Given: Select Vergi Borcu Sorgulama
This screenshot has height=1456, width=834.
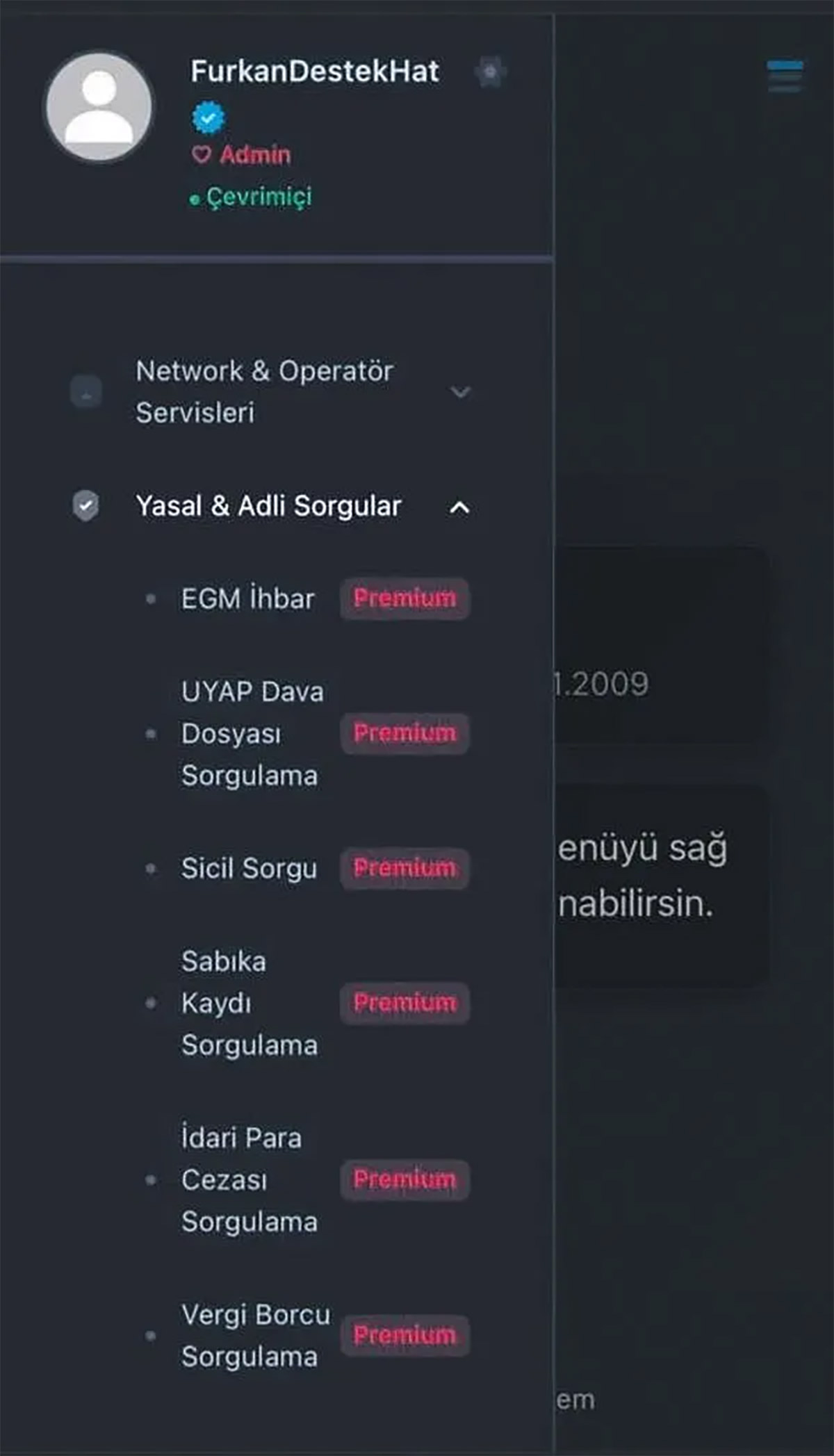Looking at the screenshot, I should coord(254,1335).
